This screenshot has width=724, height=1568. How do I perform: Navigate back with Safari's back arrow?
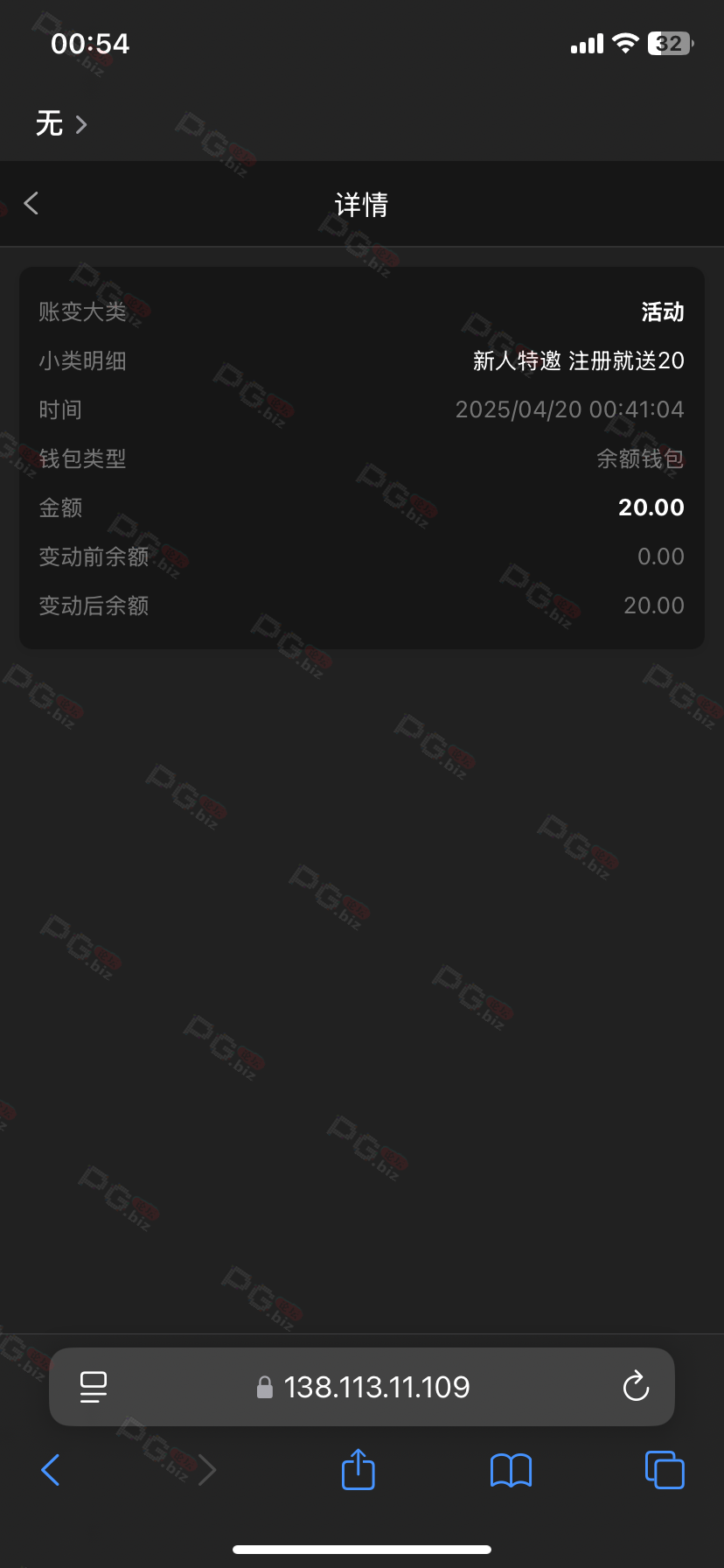coord(51,1470)
